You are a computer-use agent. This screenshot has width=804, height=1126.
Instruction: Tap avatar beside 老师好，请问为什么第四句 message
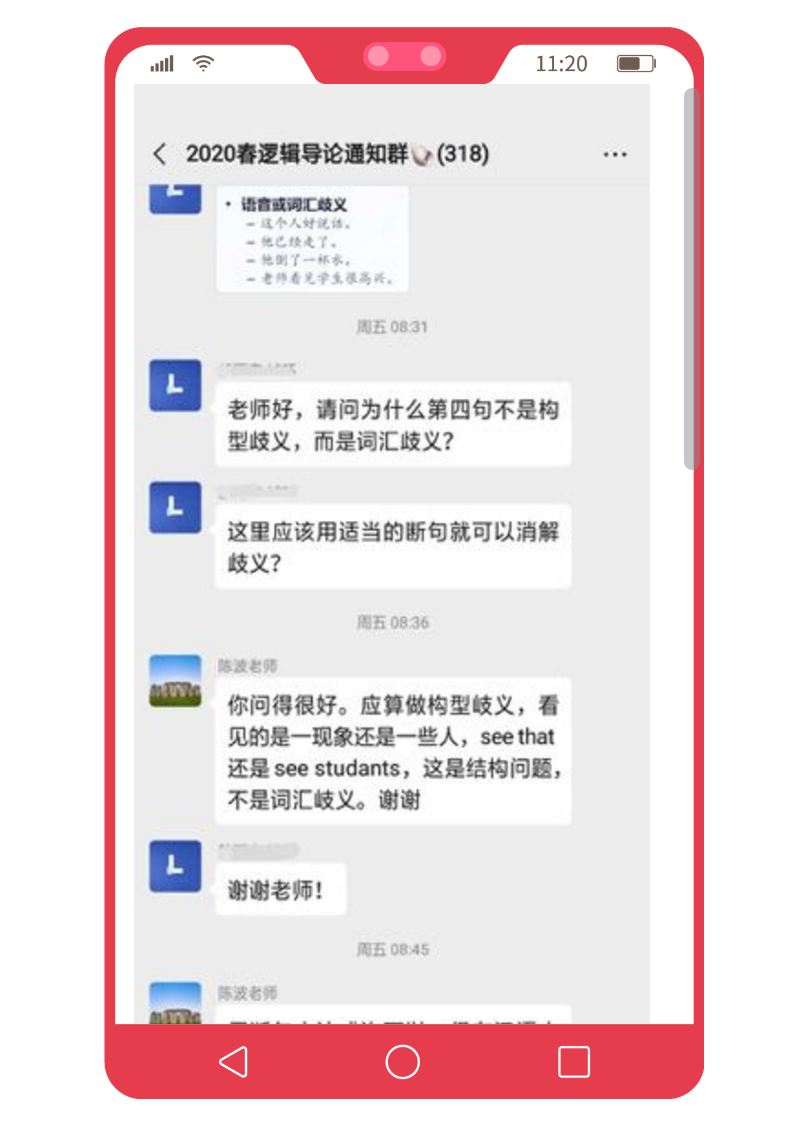pos(175,385)
